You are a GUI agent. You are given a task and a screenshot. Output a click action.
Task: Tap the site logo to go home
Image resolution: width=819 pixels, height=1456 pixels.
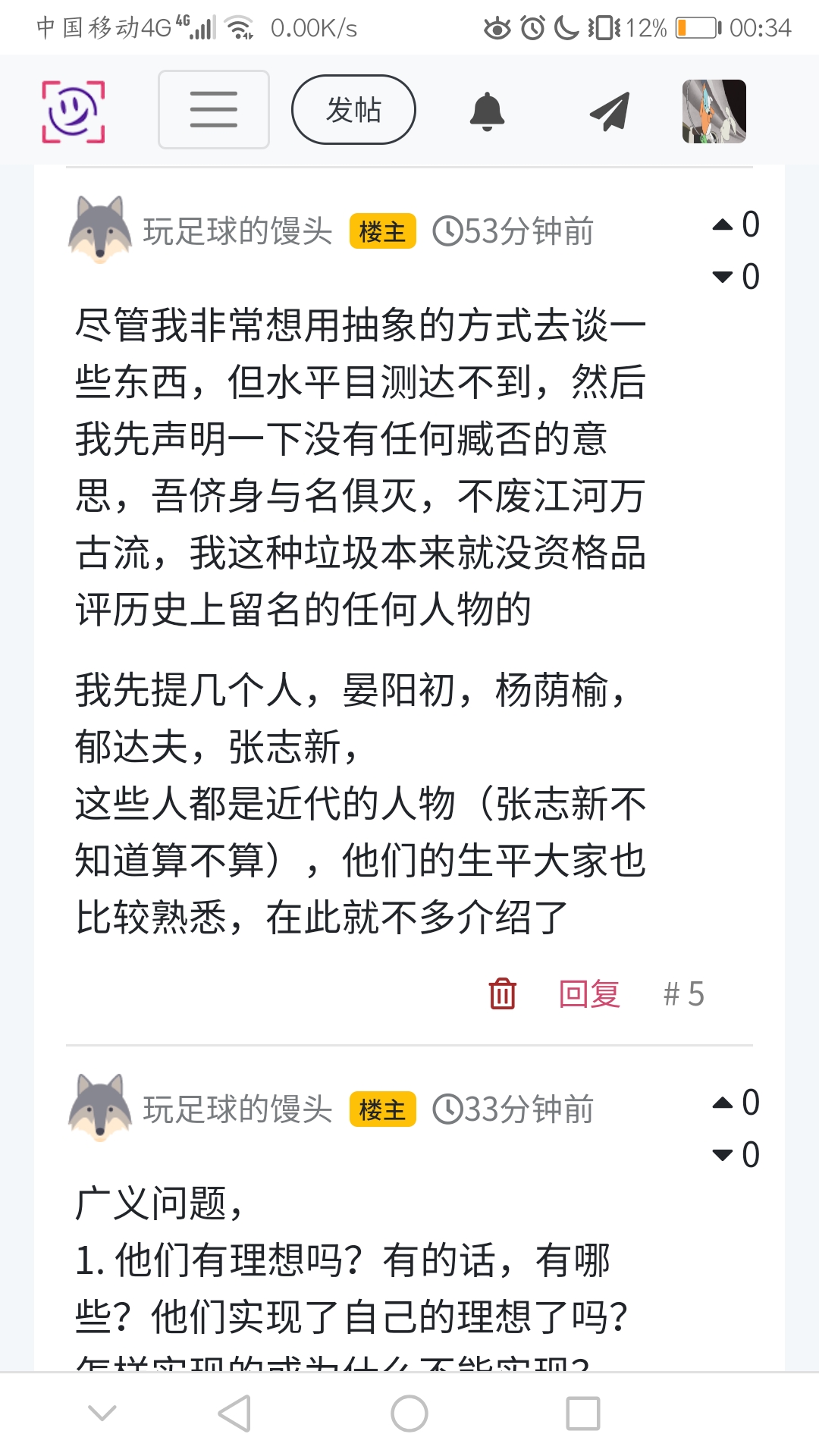pyautogui.click(x=73, y=111)
